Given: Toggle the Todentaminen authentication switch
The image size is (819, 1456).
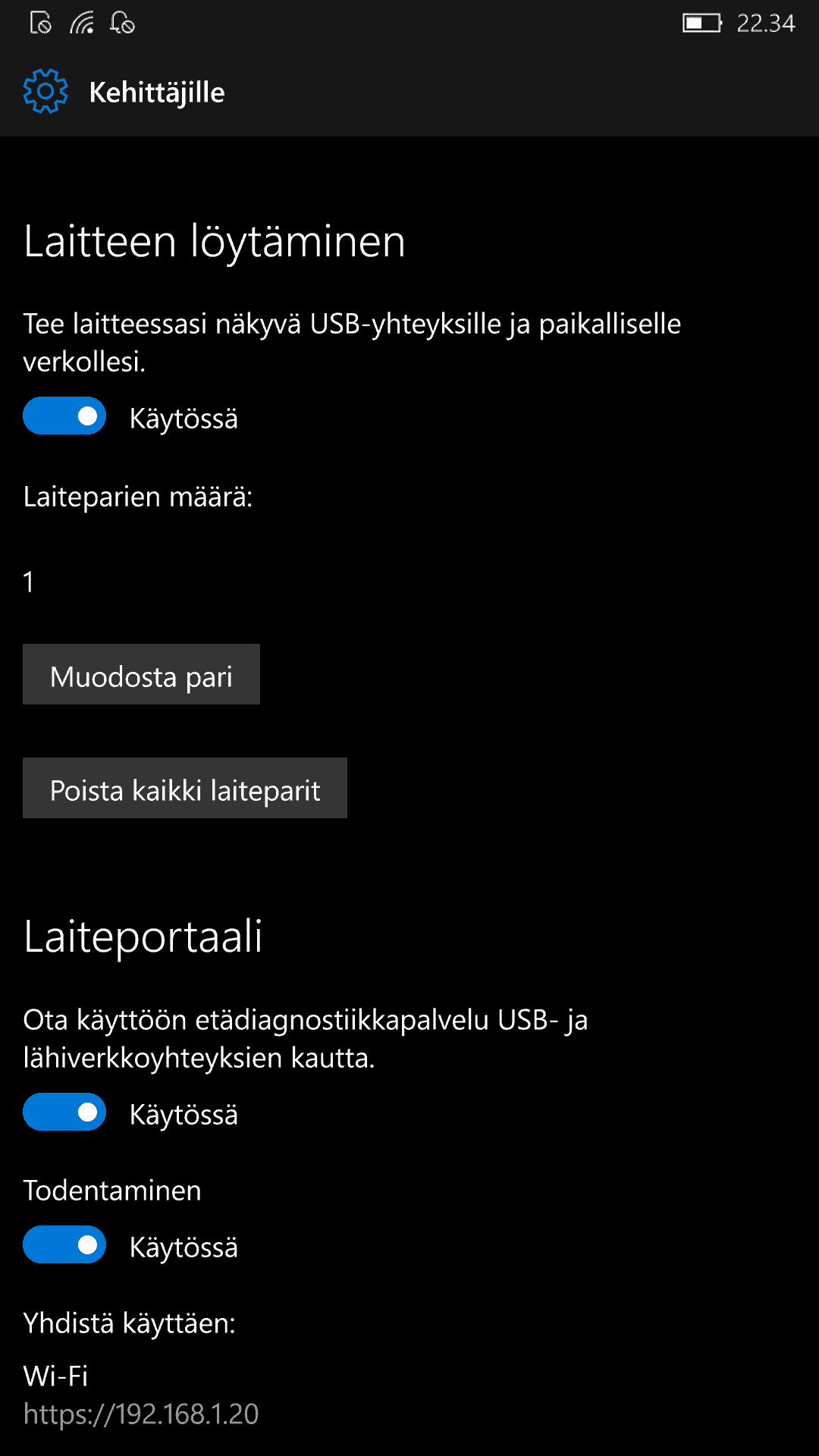Looking at the screenshot, I should click(64, 1245).
